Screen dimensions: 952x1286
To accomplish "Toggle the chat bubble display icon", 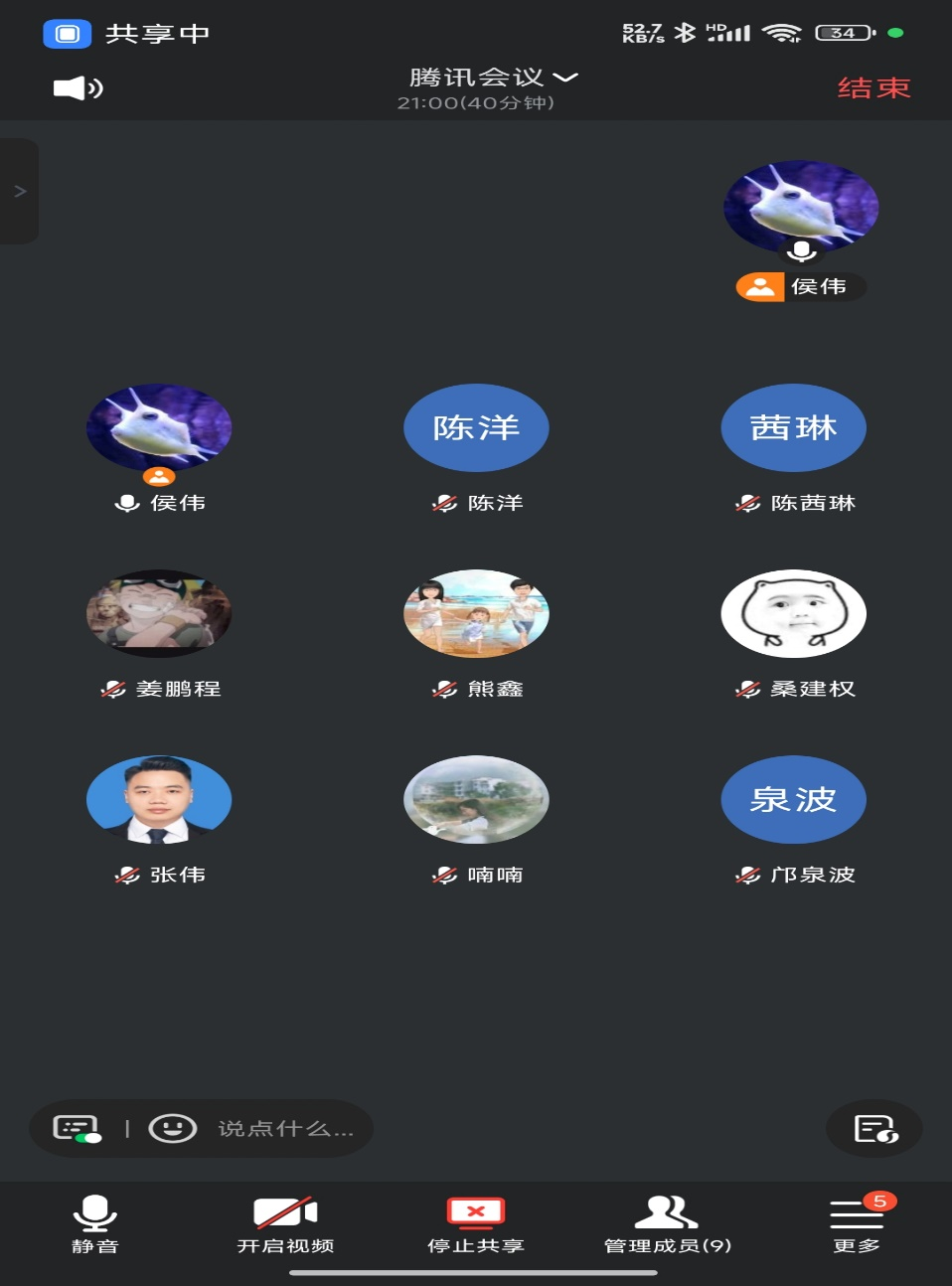I will [x=78, y=1129].
